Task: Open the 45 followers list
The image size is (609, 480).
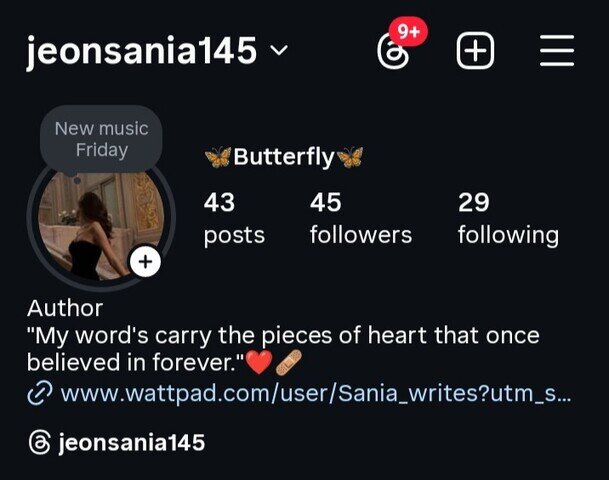Action: (360, 218)
